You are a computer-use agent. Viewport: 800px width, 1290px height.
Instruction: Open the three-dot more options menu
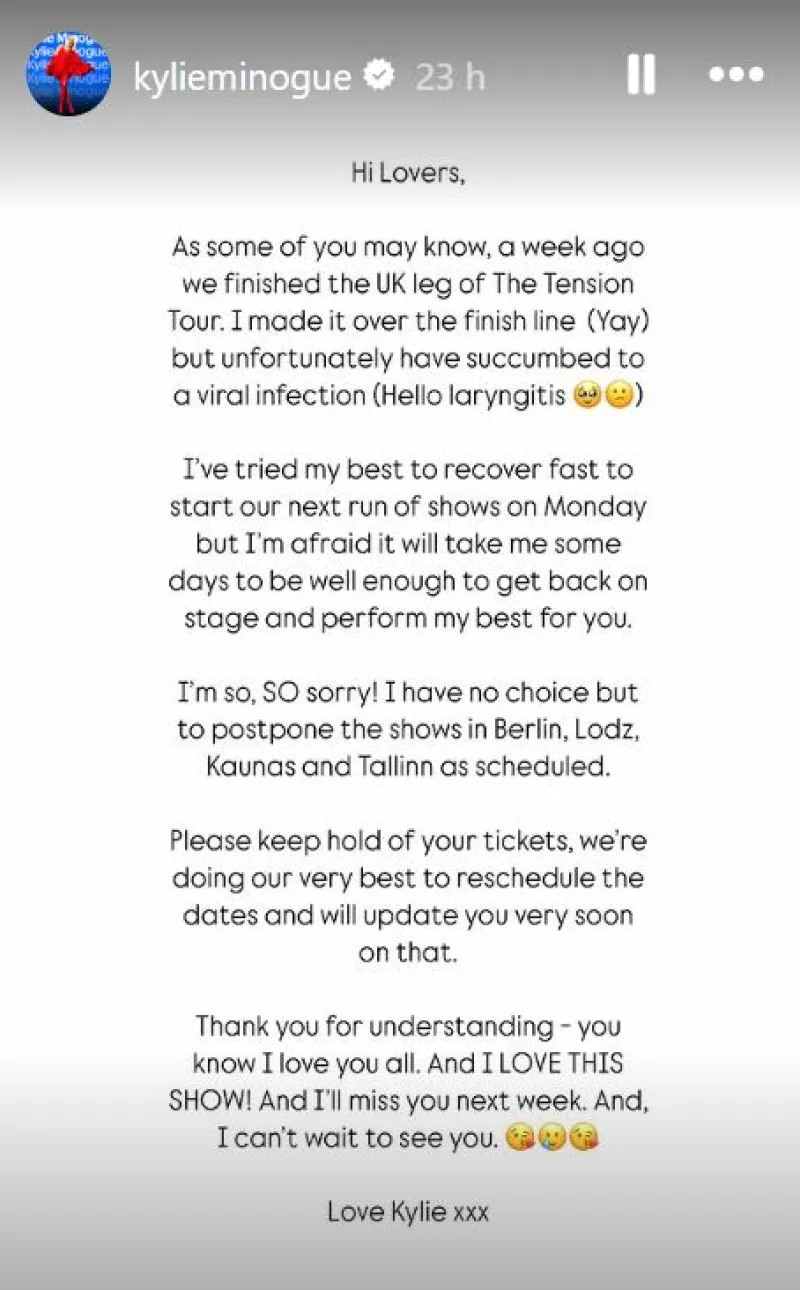coord(736,75)
